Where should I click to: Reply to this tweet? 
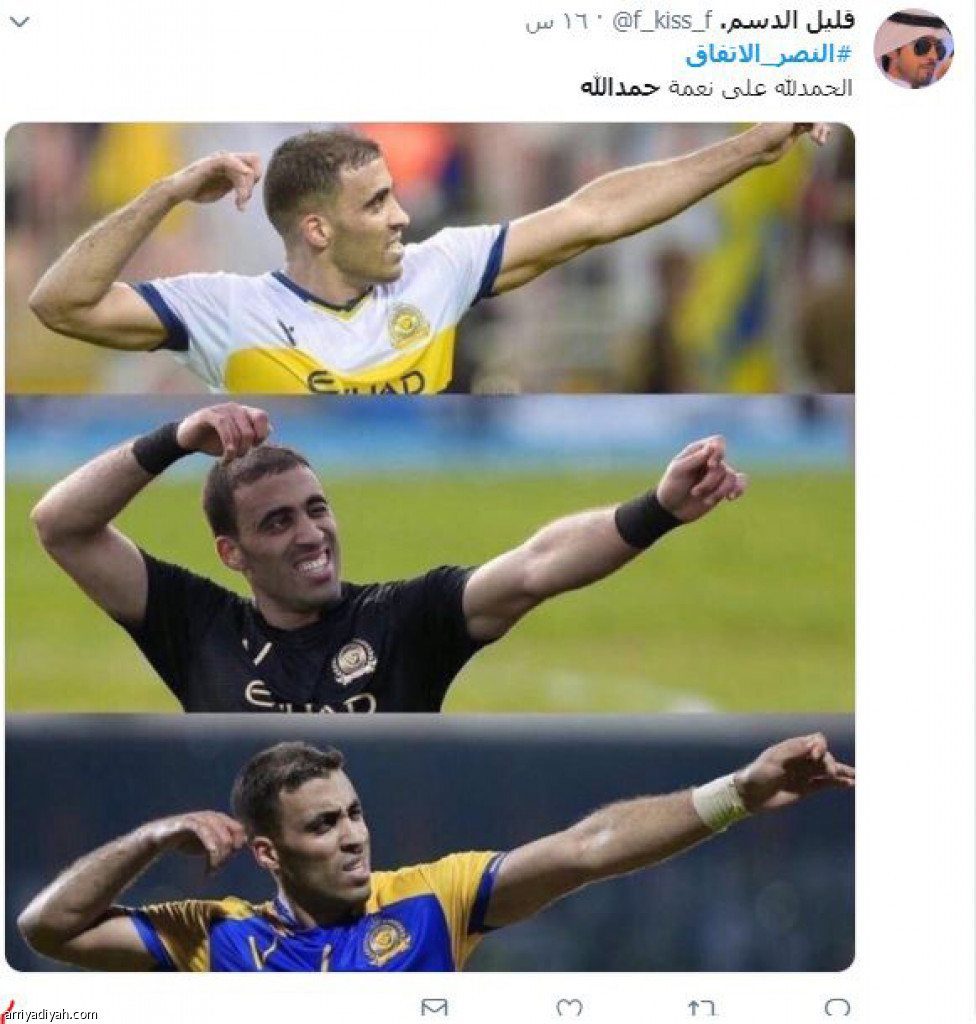tap(837, 1007)
